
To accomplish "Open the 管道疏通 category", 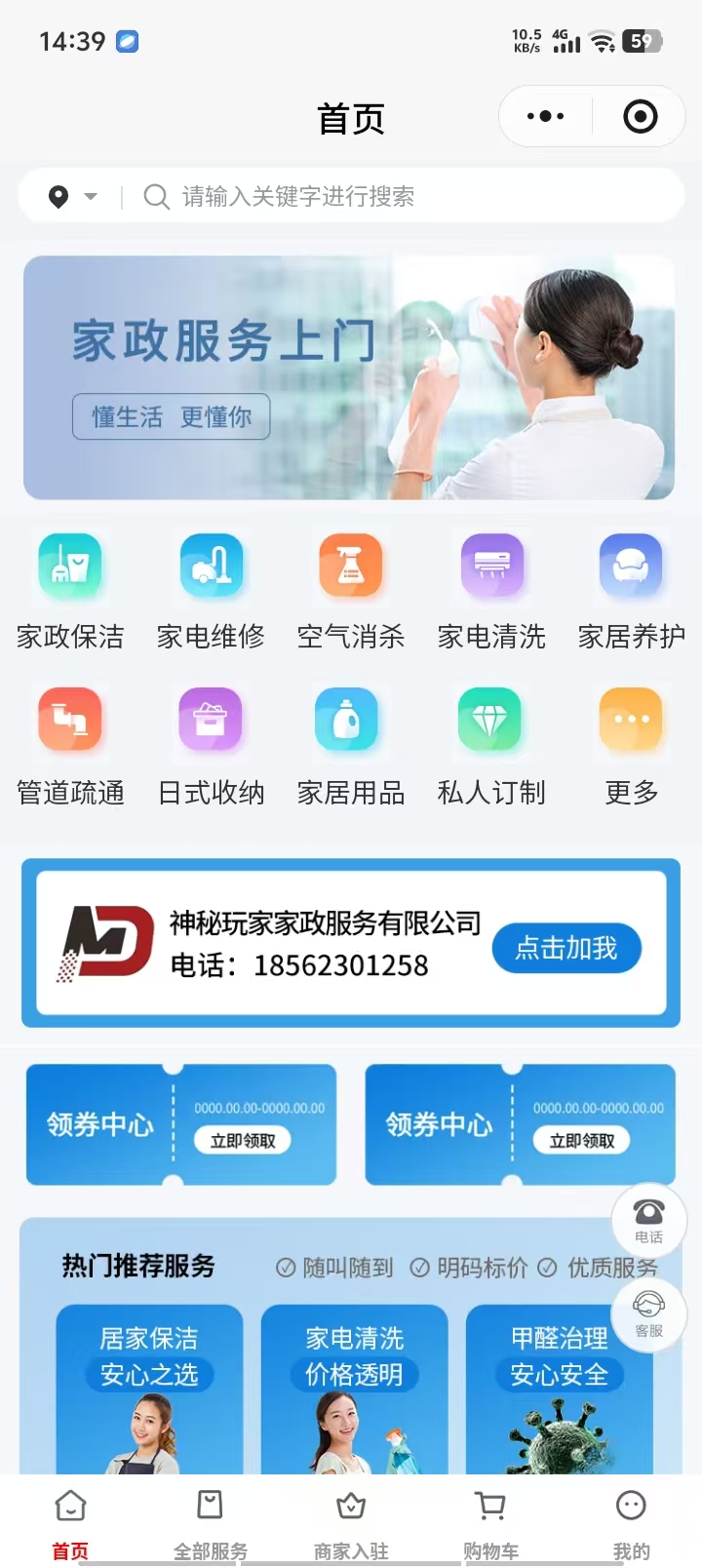I will click(70, 746).
